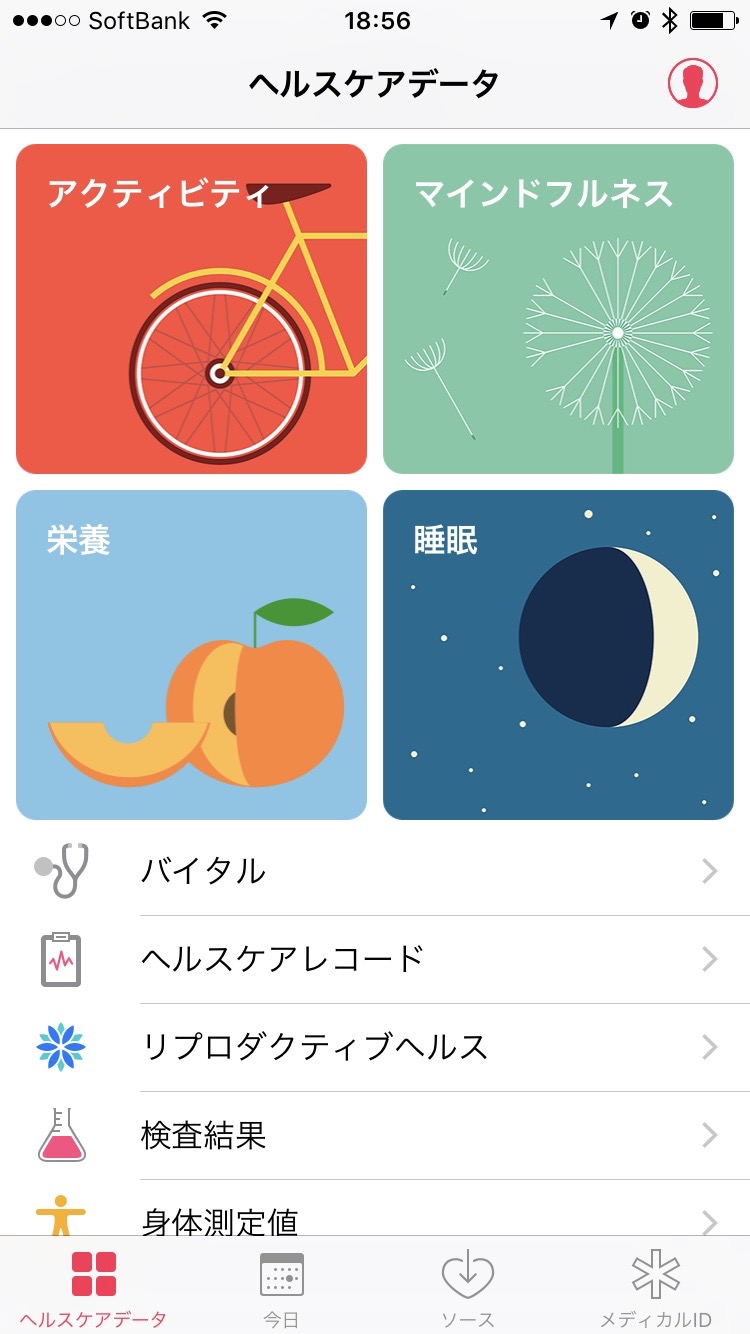Open the バイタル row
This screenshot has width=750, height=1334.
click(375, 871)
